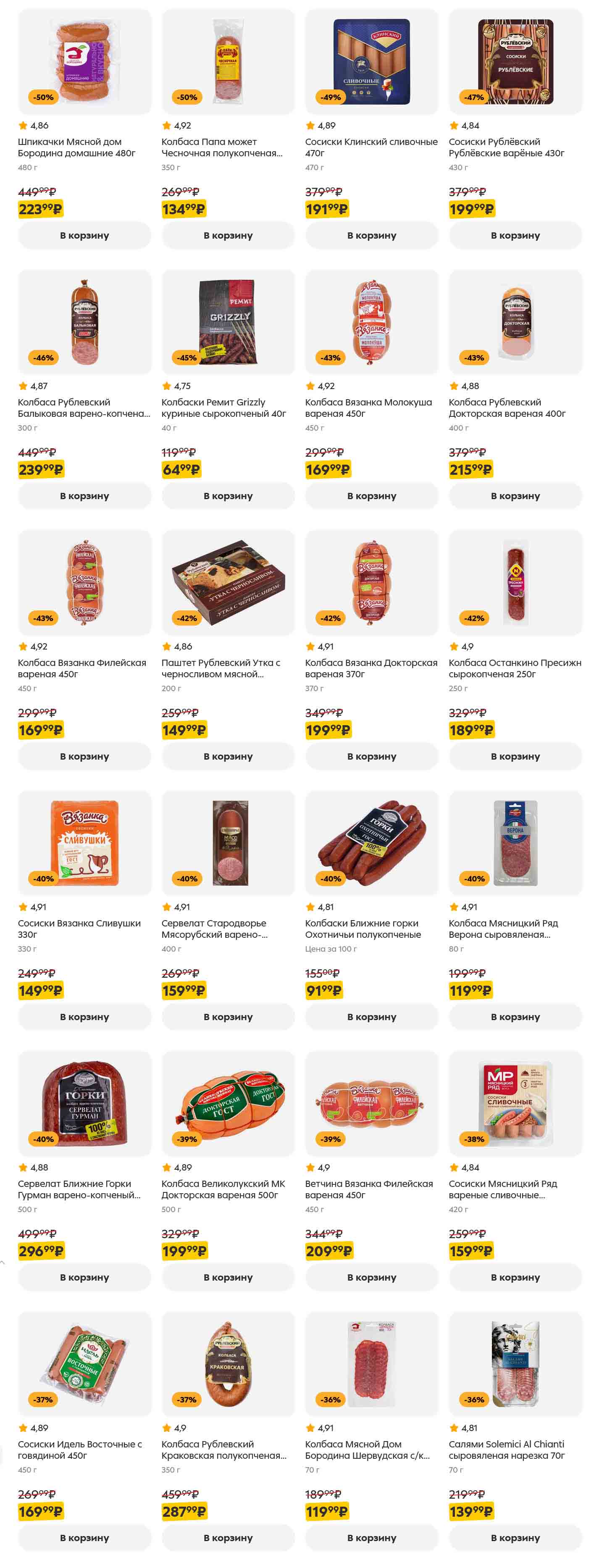599x1568 pixels.
Task: Add Сосиски Идель Восточные to cart
Action: pos(84,1538)
